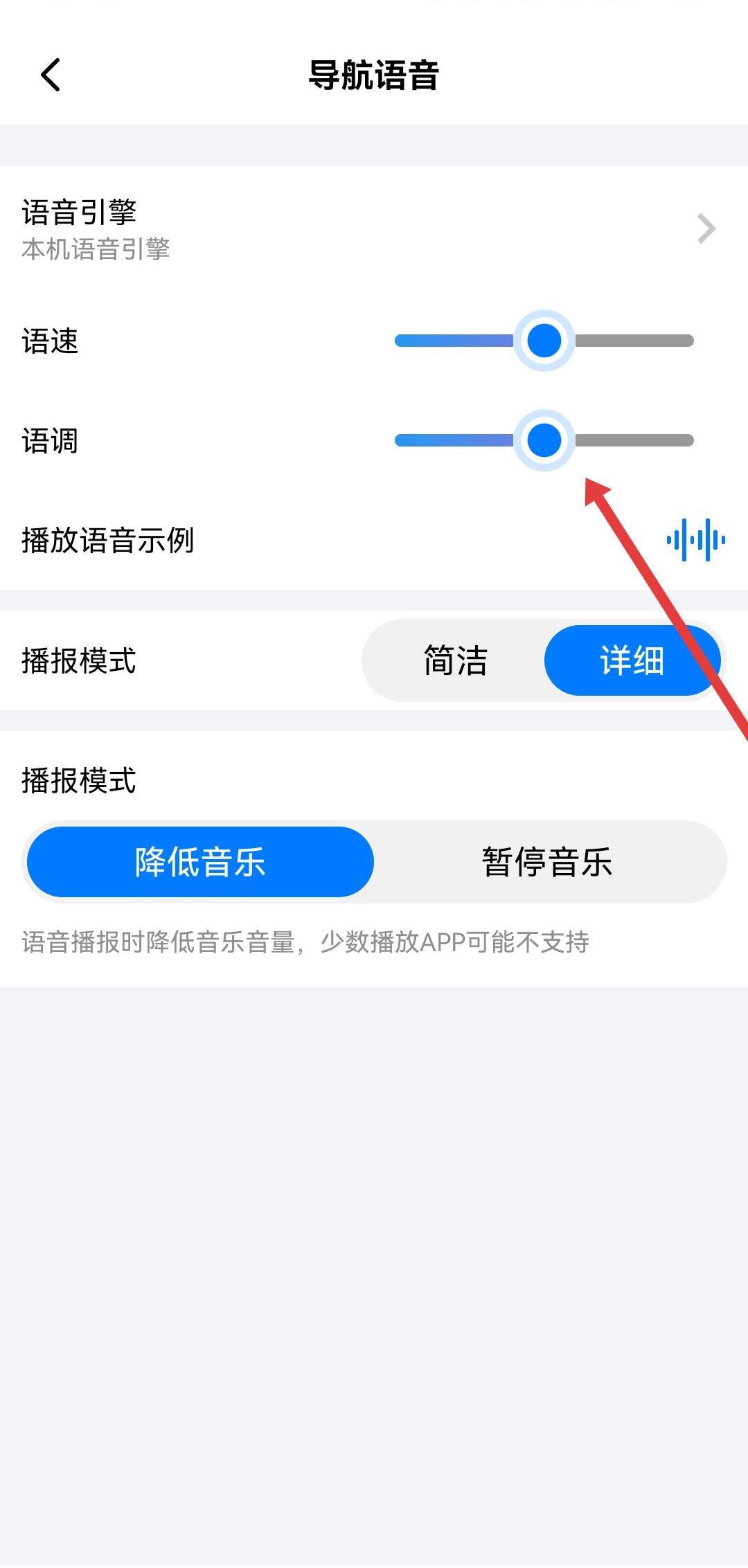Play the voice sample 播放语音示例
Screen dimensions: 748x1568
point(695,540)
